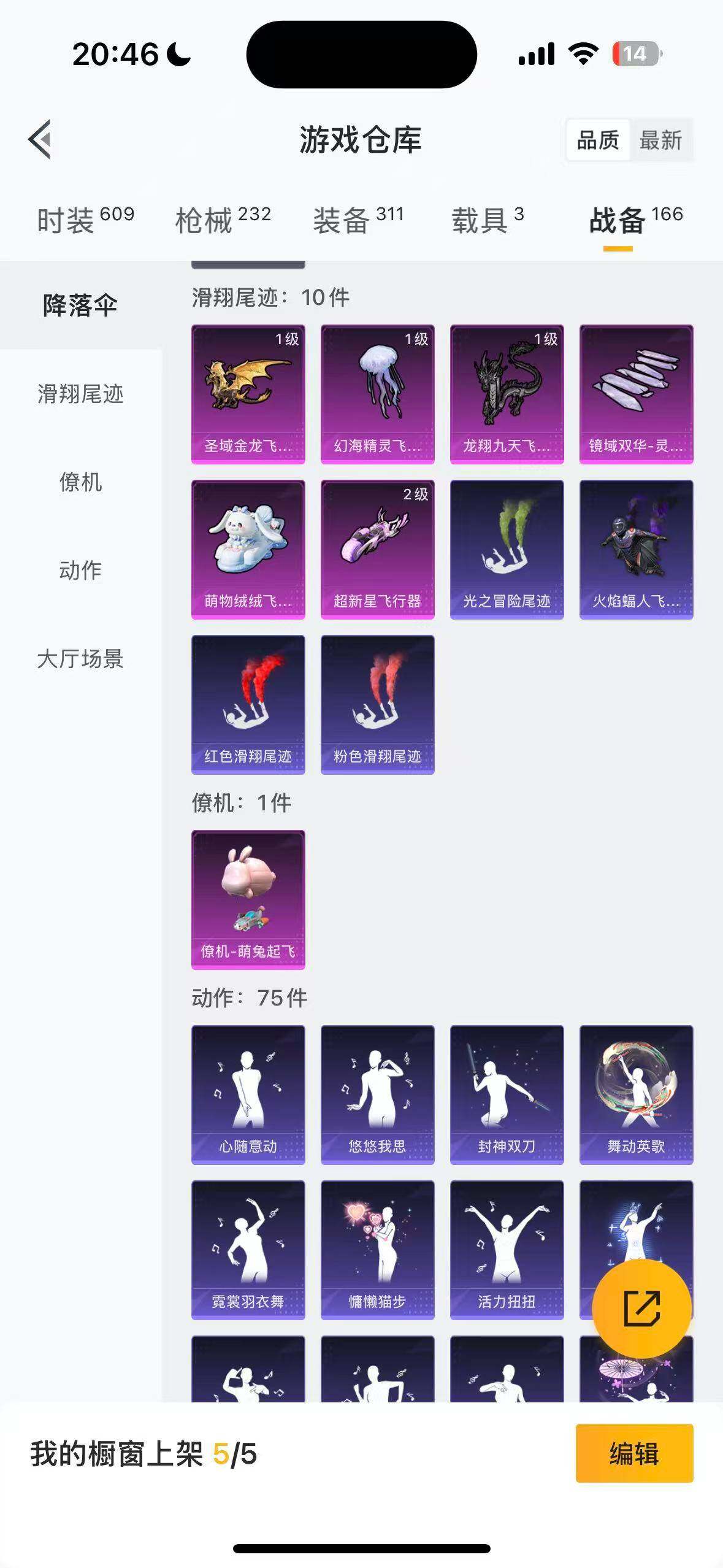
Task: Tap the 编辑 button
Action: pos(634,1453)
